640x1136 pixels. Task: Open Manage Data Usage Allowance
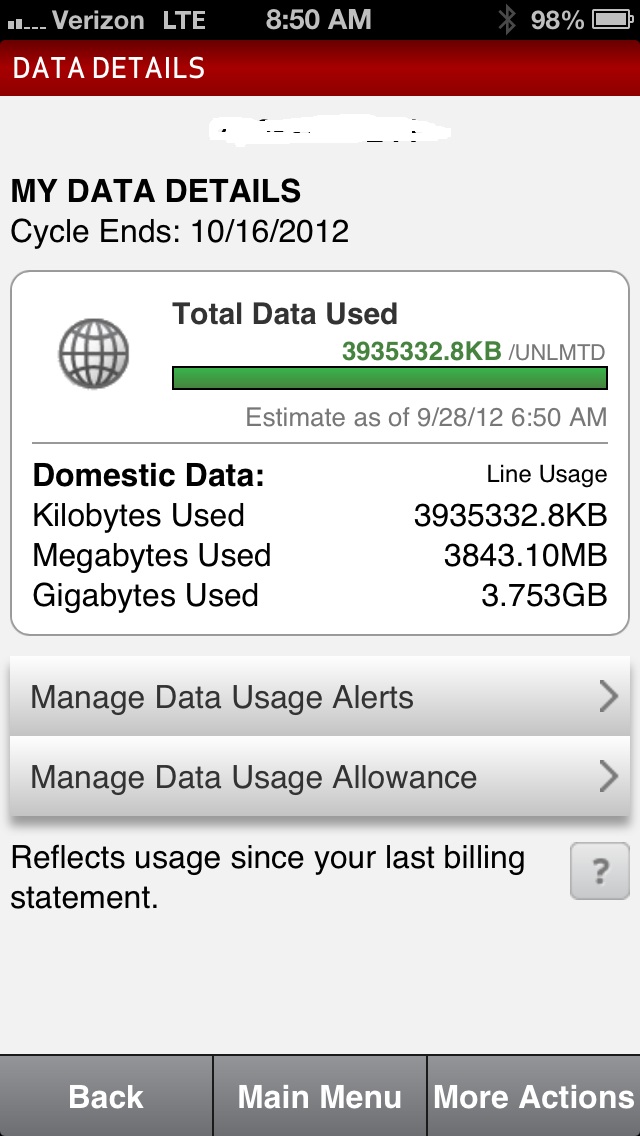320,777
